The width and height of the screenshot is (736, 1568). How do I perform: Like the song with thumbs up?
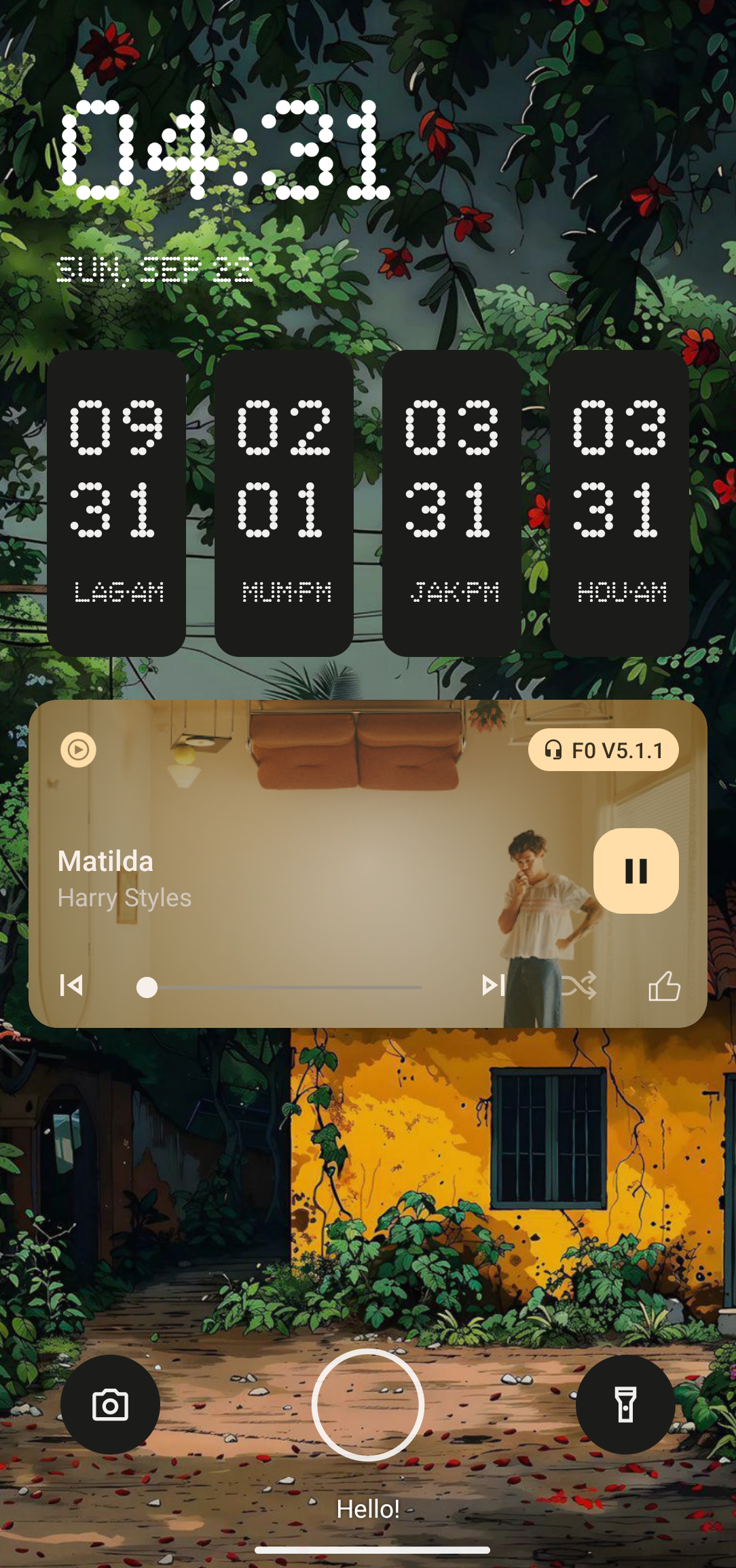(x=664, y=986)
